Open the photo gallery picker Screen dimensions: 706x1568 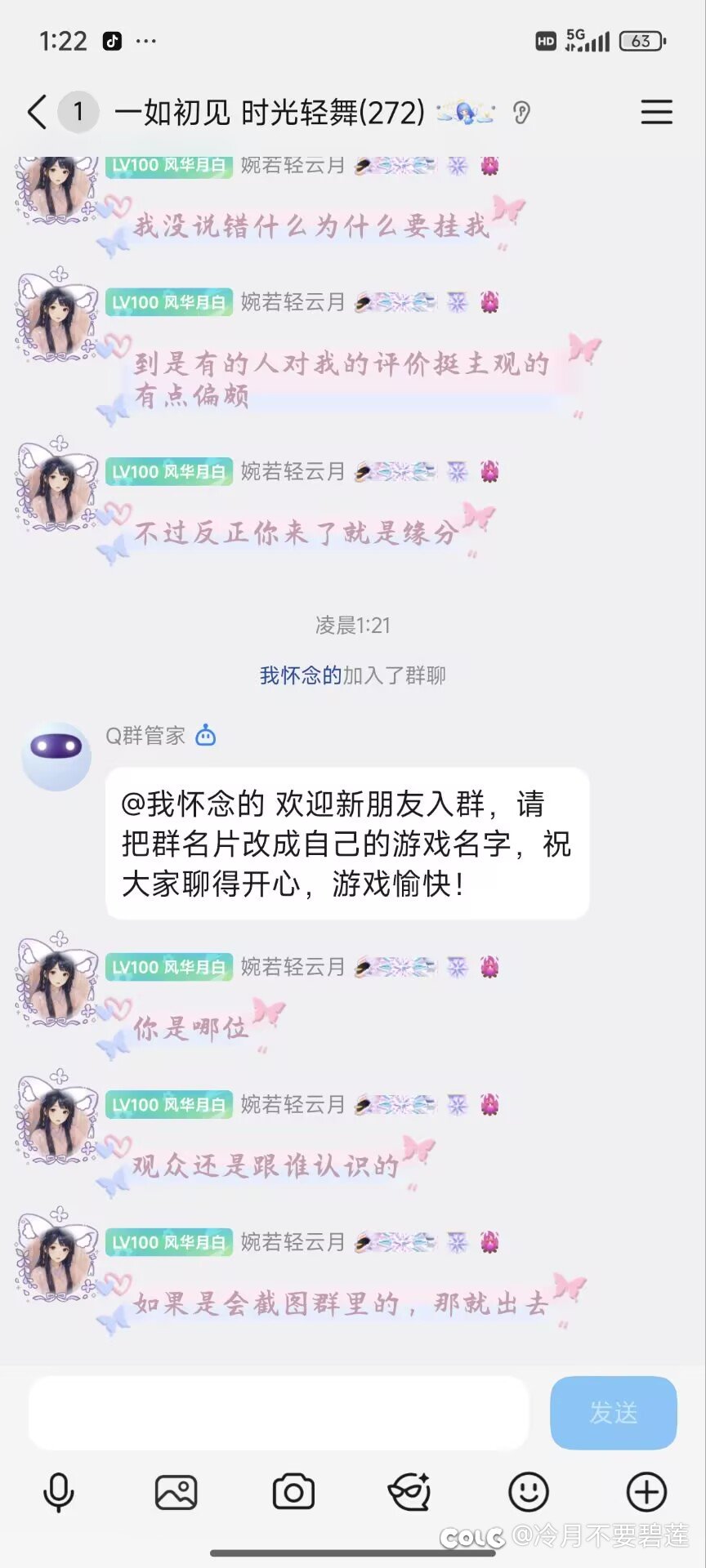click(x=176, y=1492)
